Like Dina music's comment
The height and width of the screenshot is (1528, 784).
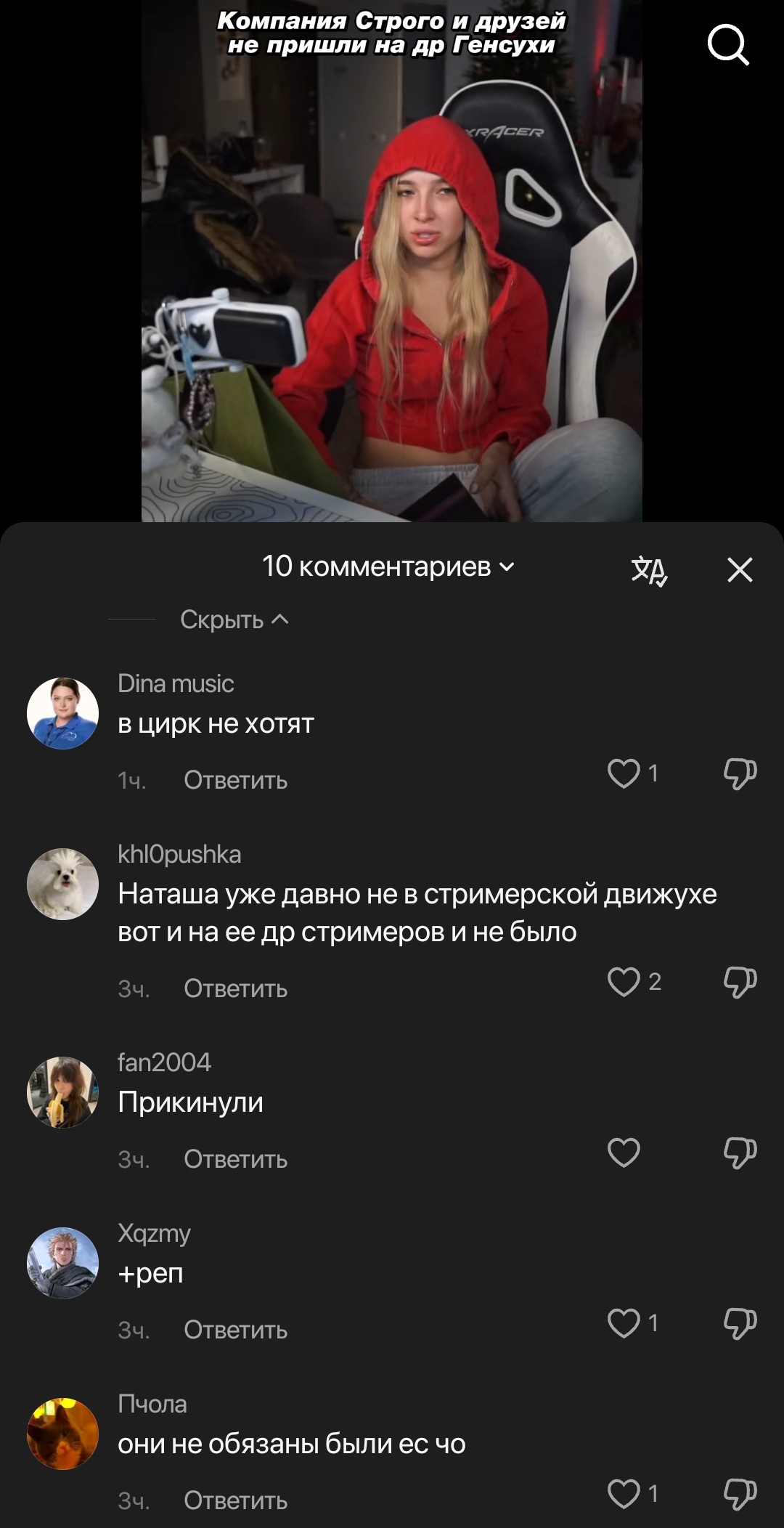click(x=624, y=773)
